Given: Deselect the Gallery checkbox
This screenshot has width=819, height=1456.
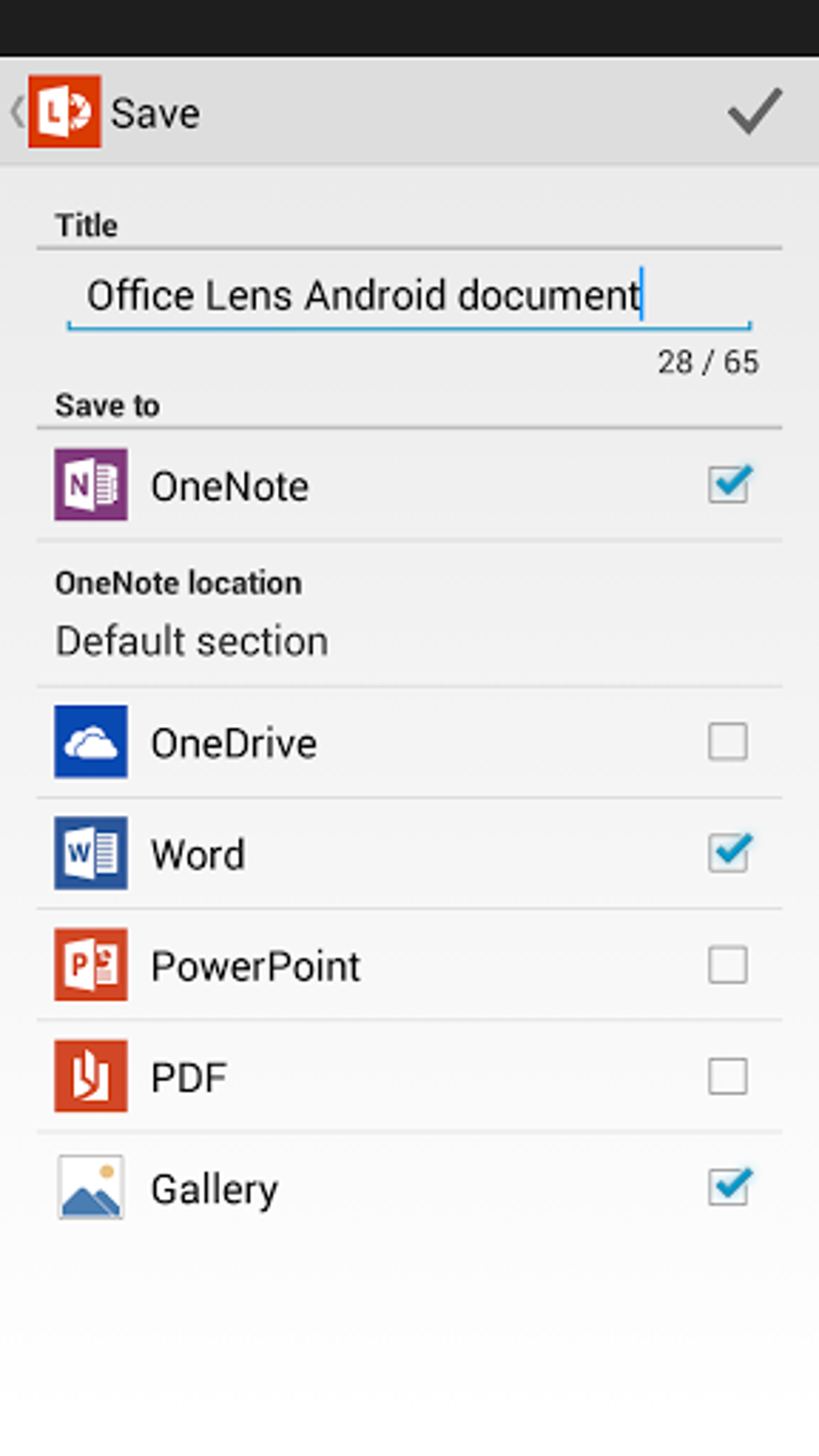Looking at the screenshot, I should (729, 1187).
